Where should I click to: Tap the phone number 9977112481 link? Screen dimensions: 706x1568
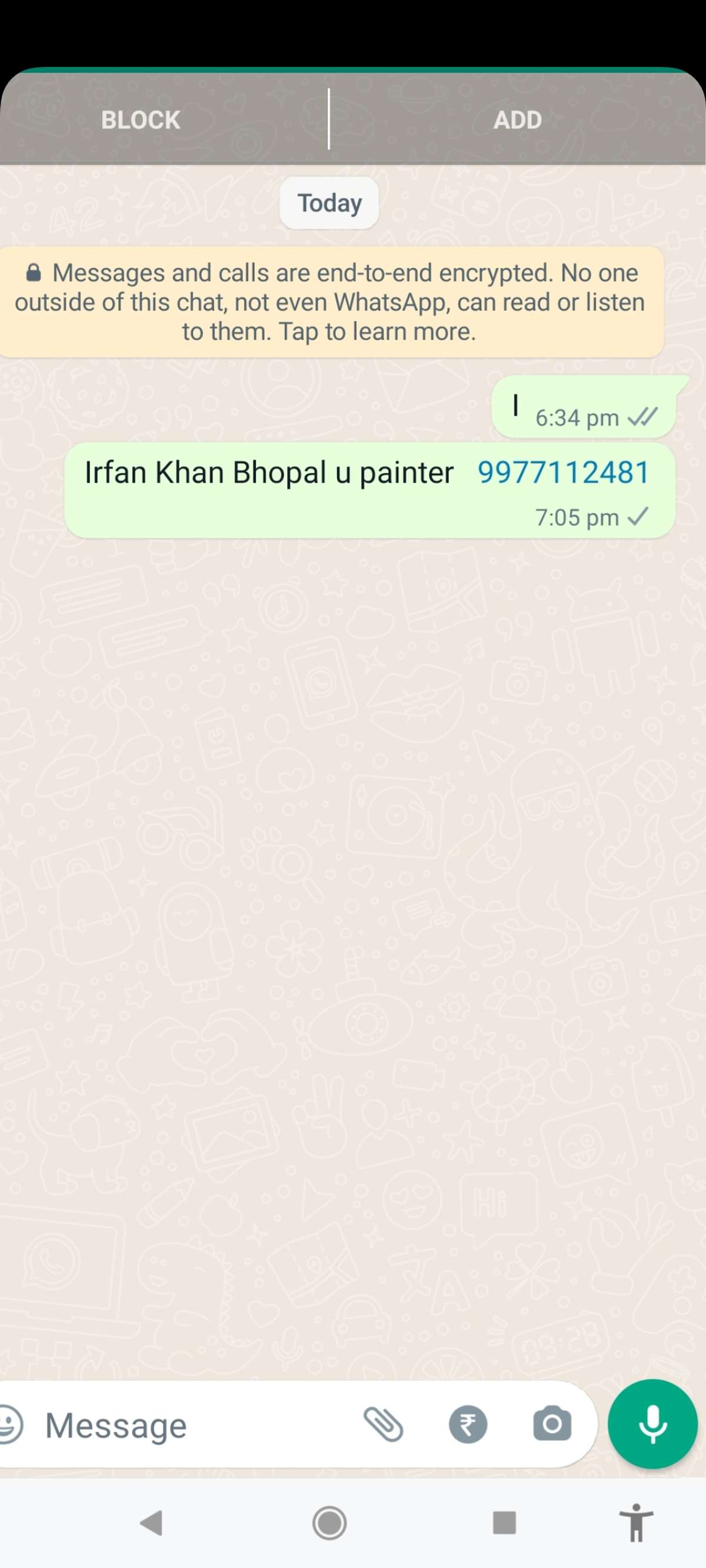point(564,472)
